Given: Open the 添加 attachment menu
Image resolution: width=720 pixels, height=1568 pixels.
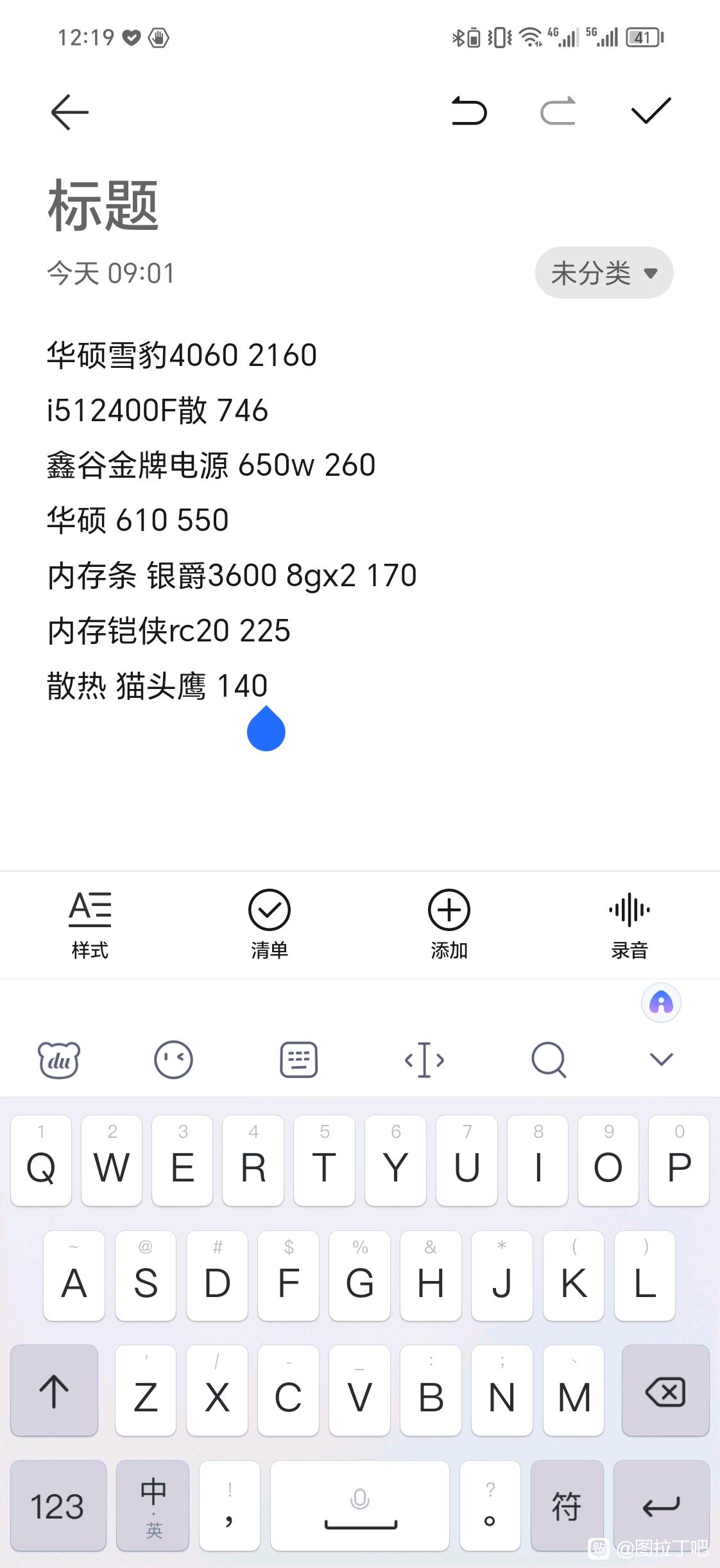Looking at the screenshot, I should coord(449,924).
